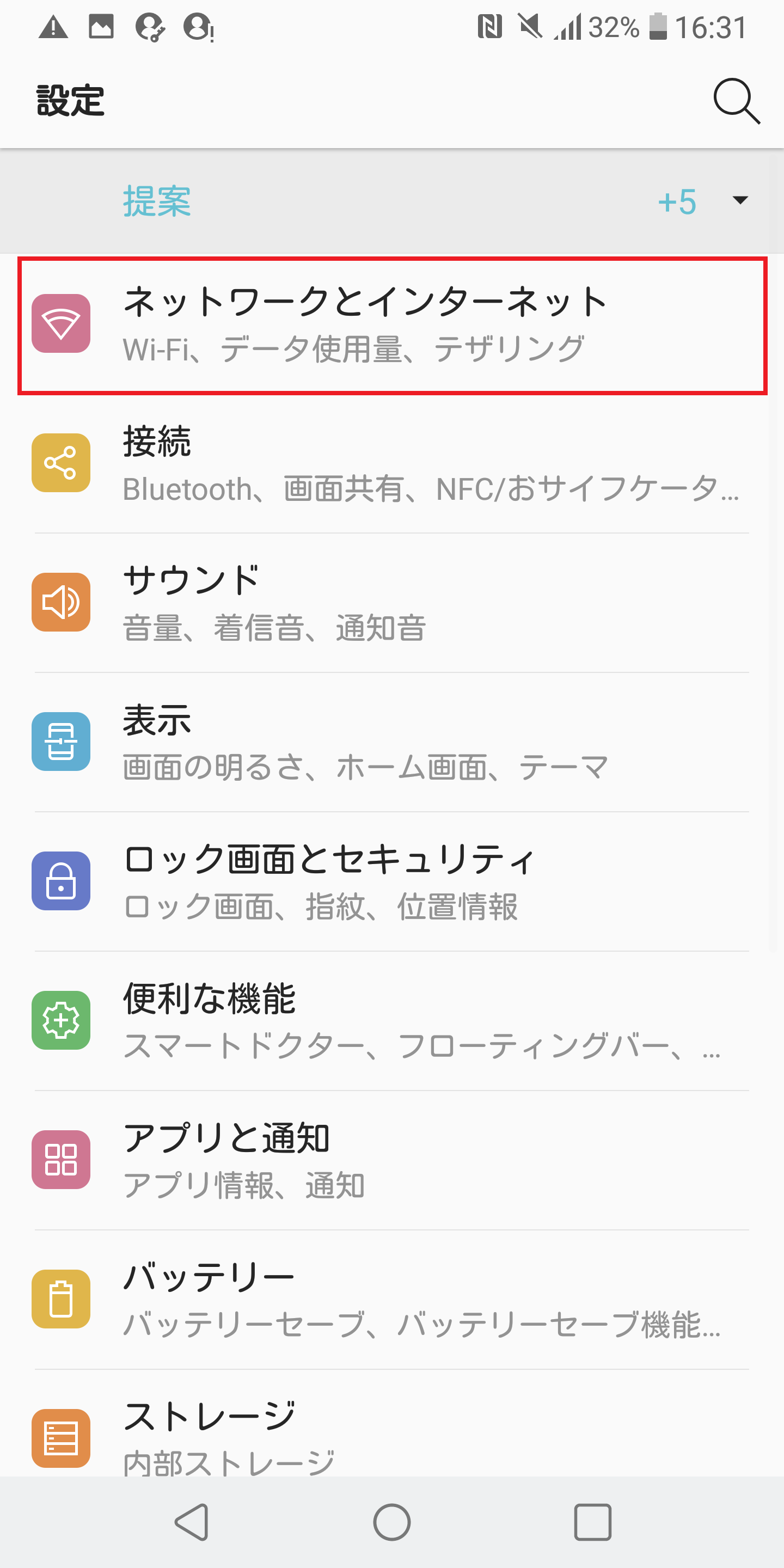Open ネットワークとインターネット settings
This screenshot has height=1568, width=784.
pyautogui.click(x=392, y=325)
